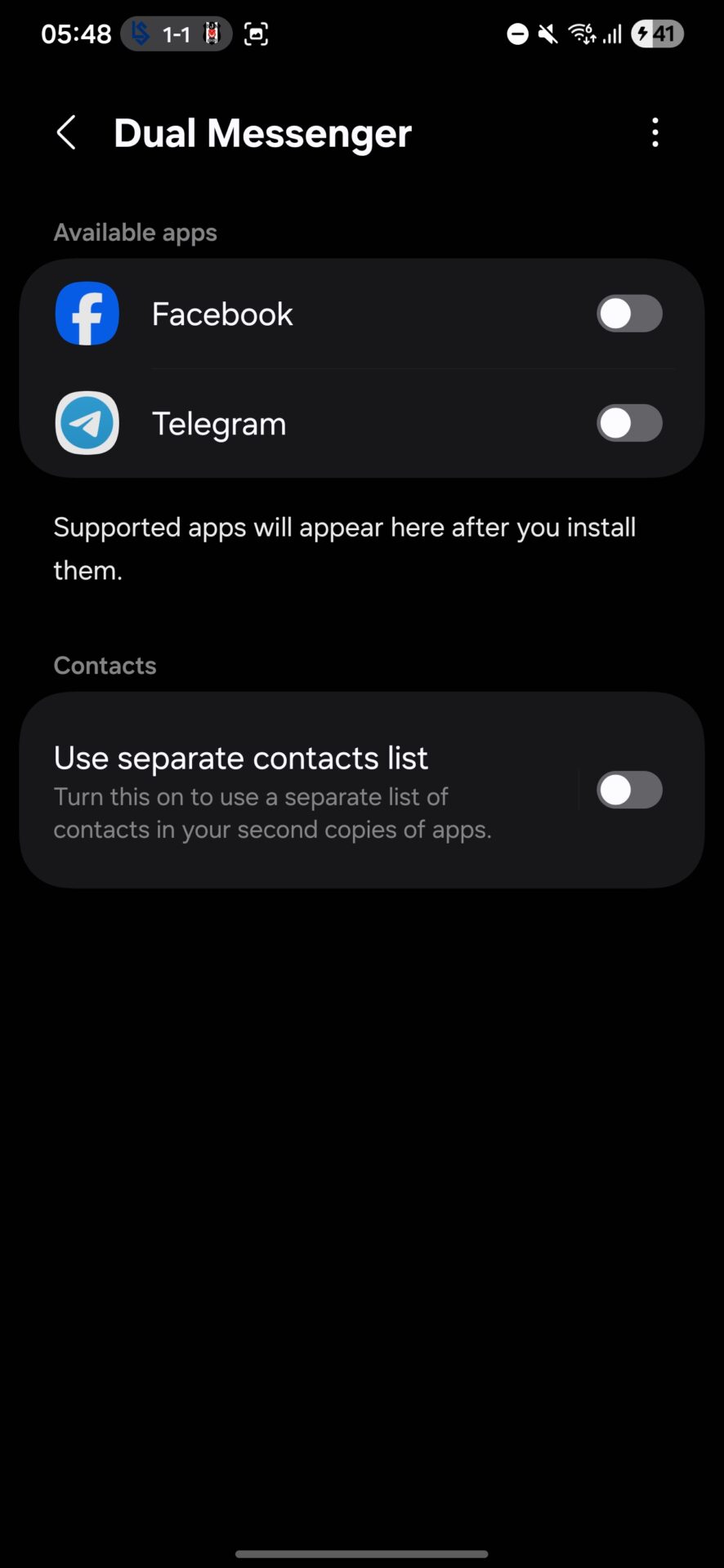Toggle Use separate contacts list switch
The width and height of the screenshot is (724, 1568).
point(629,791)
